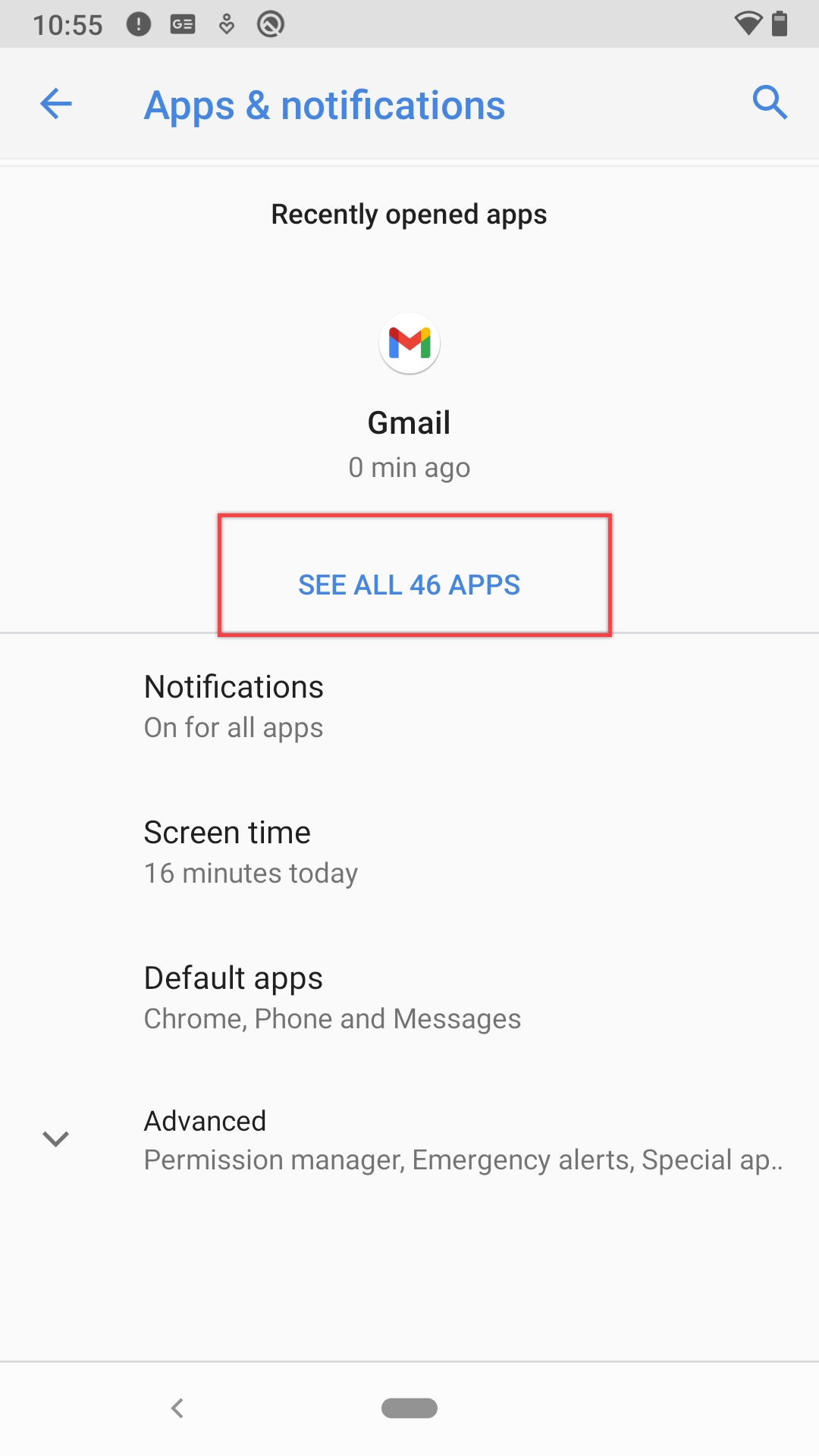Tap the home pill navigation bar
Screen dimensions: 819x1456
coord(409,1407)
